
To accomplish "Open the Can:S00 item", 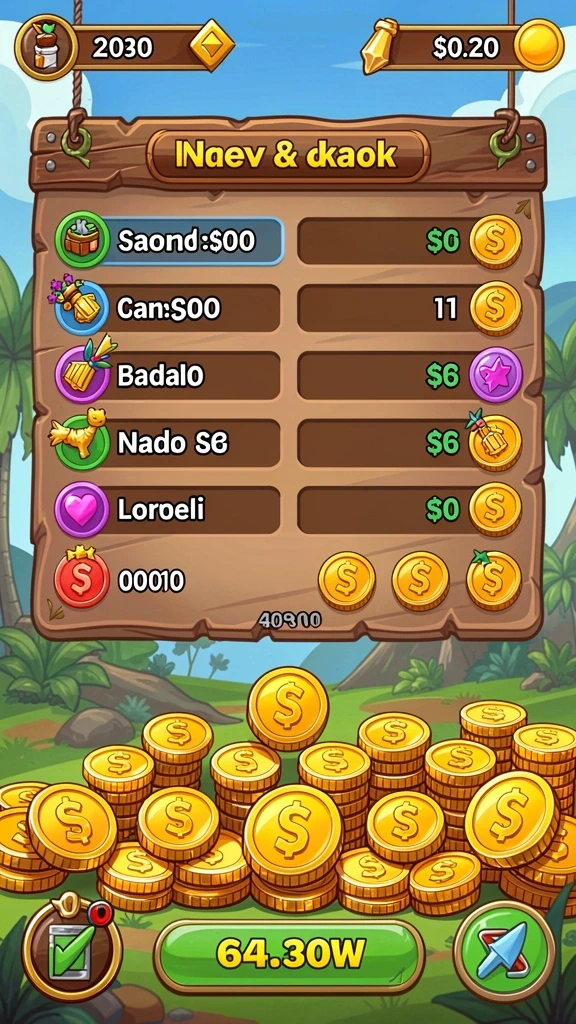I will pyautogui.click(x=168, y=308).
